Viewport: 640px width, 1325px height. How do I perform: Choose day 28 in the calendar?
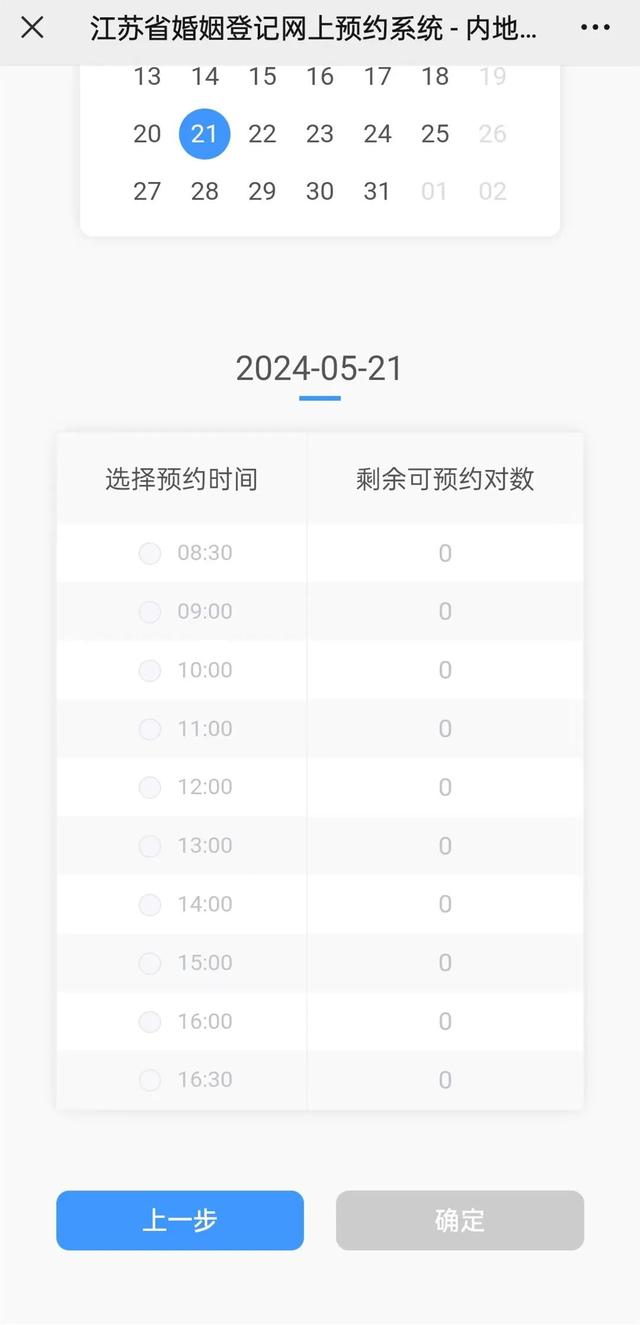coord(205,191)
